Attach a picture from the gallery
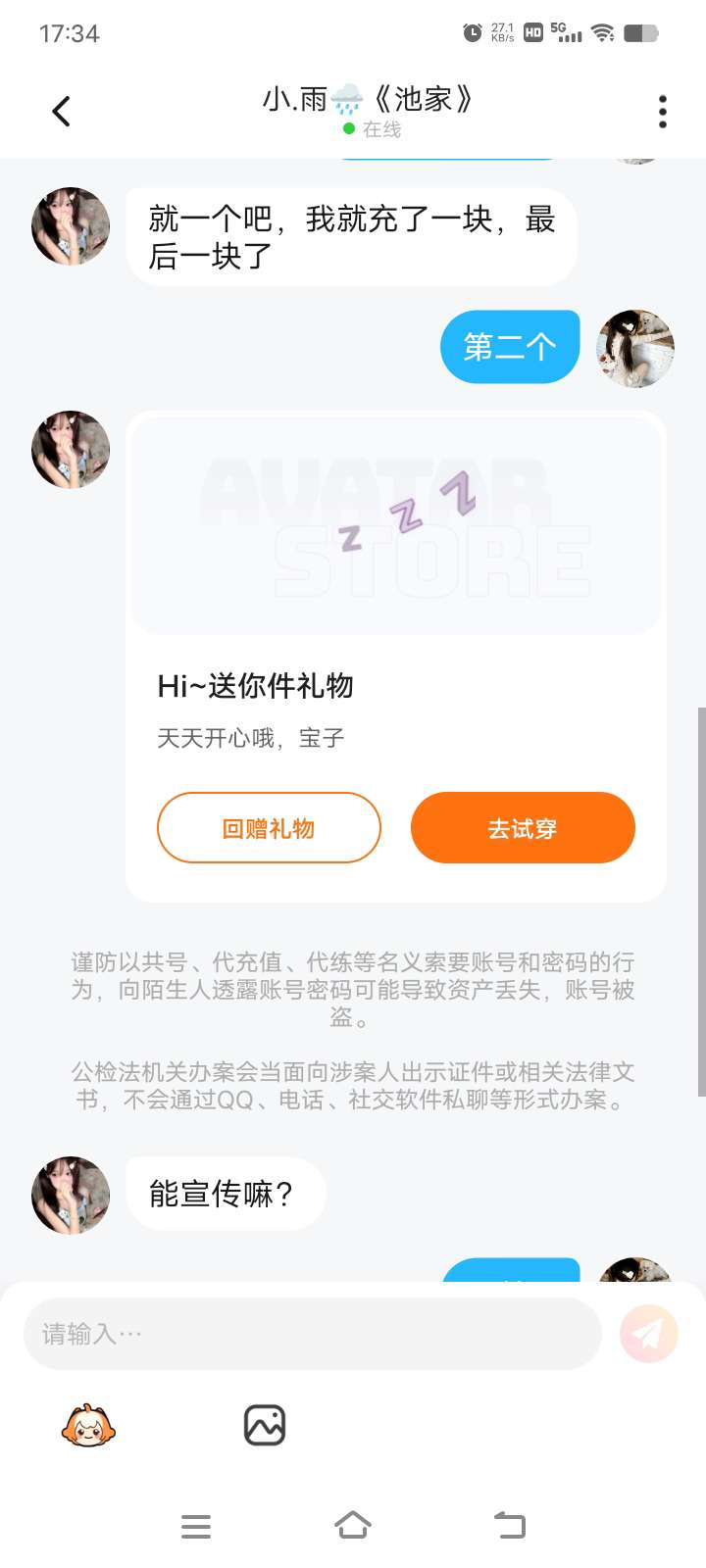 tap(264, 1426)
